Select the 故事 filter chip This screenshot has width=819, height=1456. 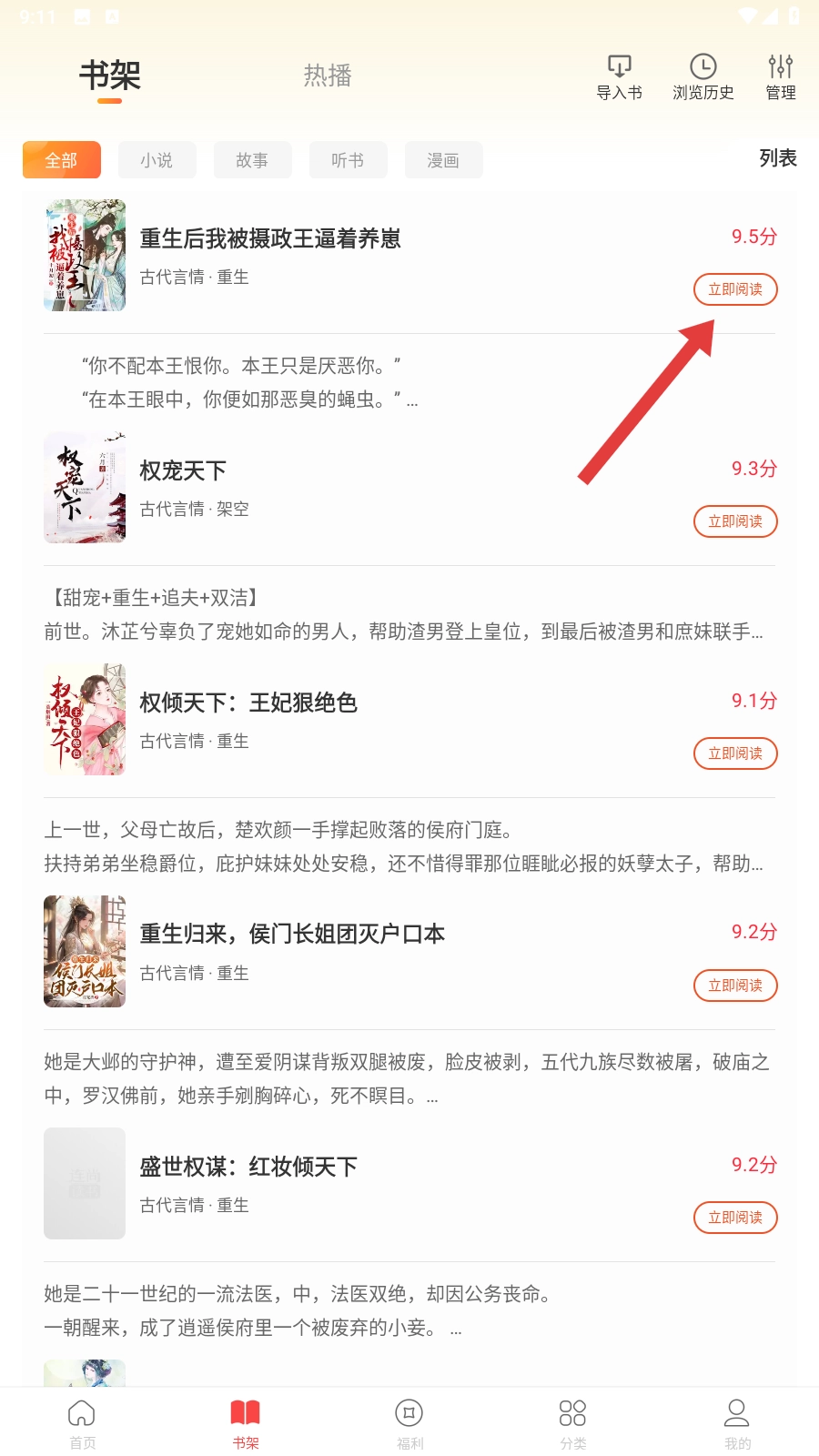[x=252, y=160]
